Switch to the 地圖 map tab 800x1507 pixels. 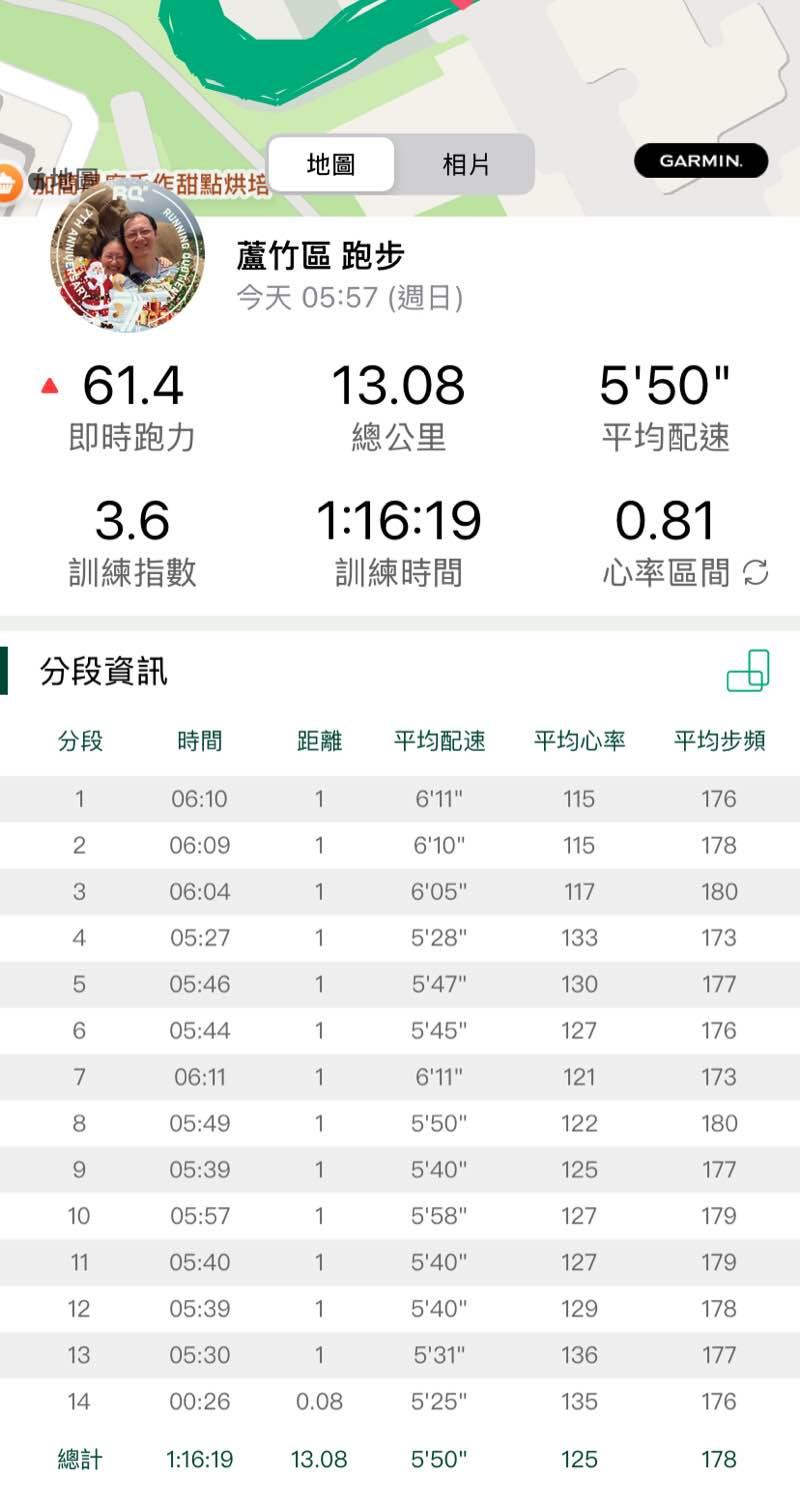tap(331, 165)
